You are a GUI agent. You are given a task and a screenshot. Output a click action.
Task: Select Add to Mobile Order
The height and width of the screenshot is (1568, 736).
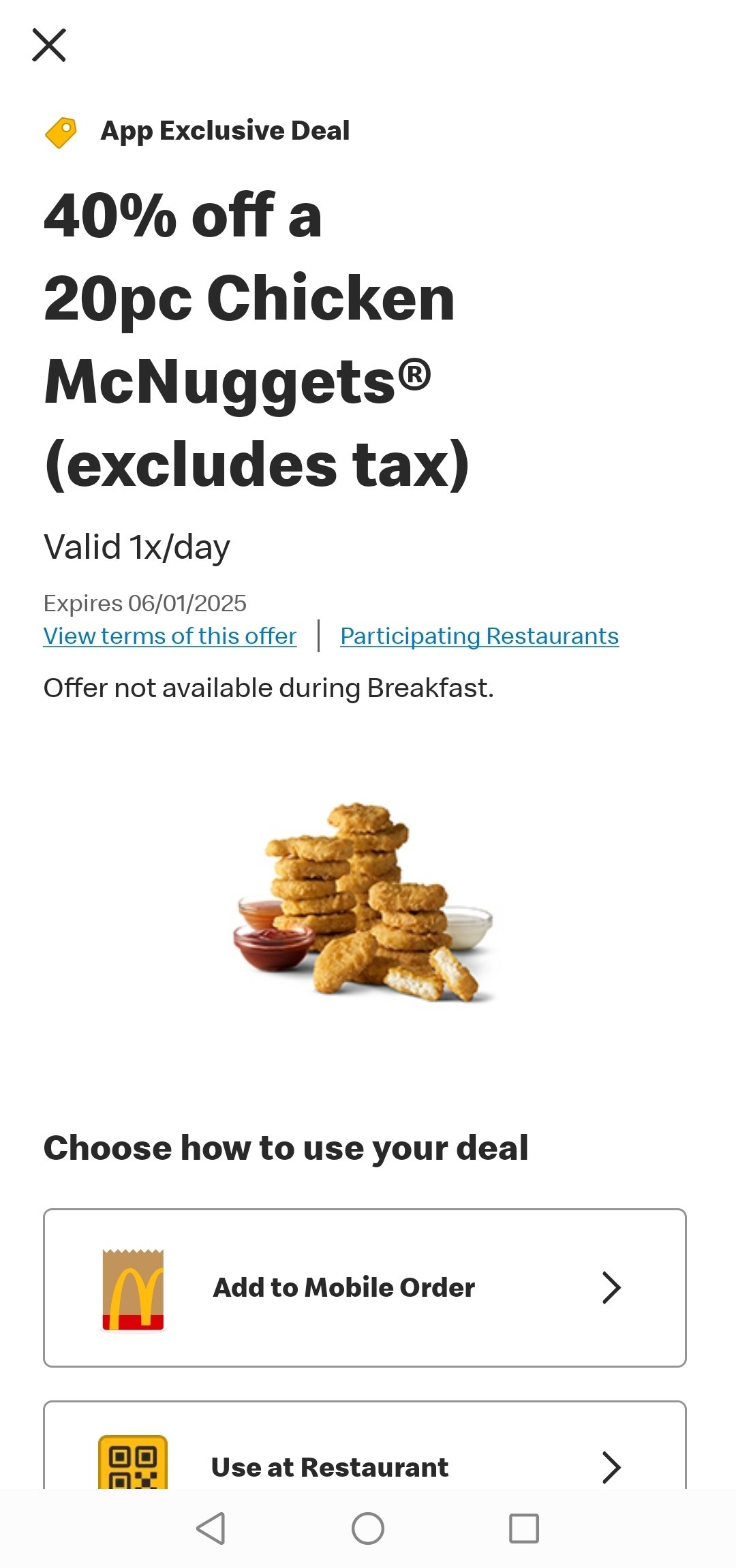tap(365, 1287)
